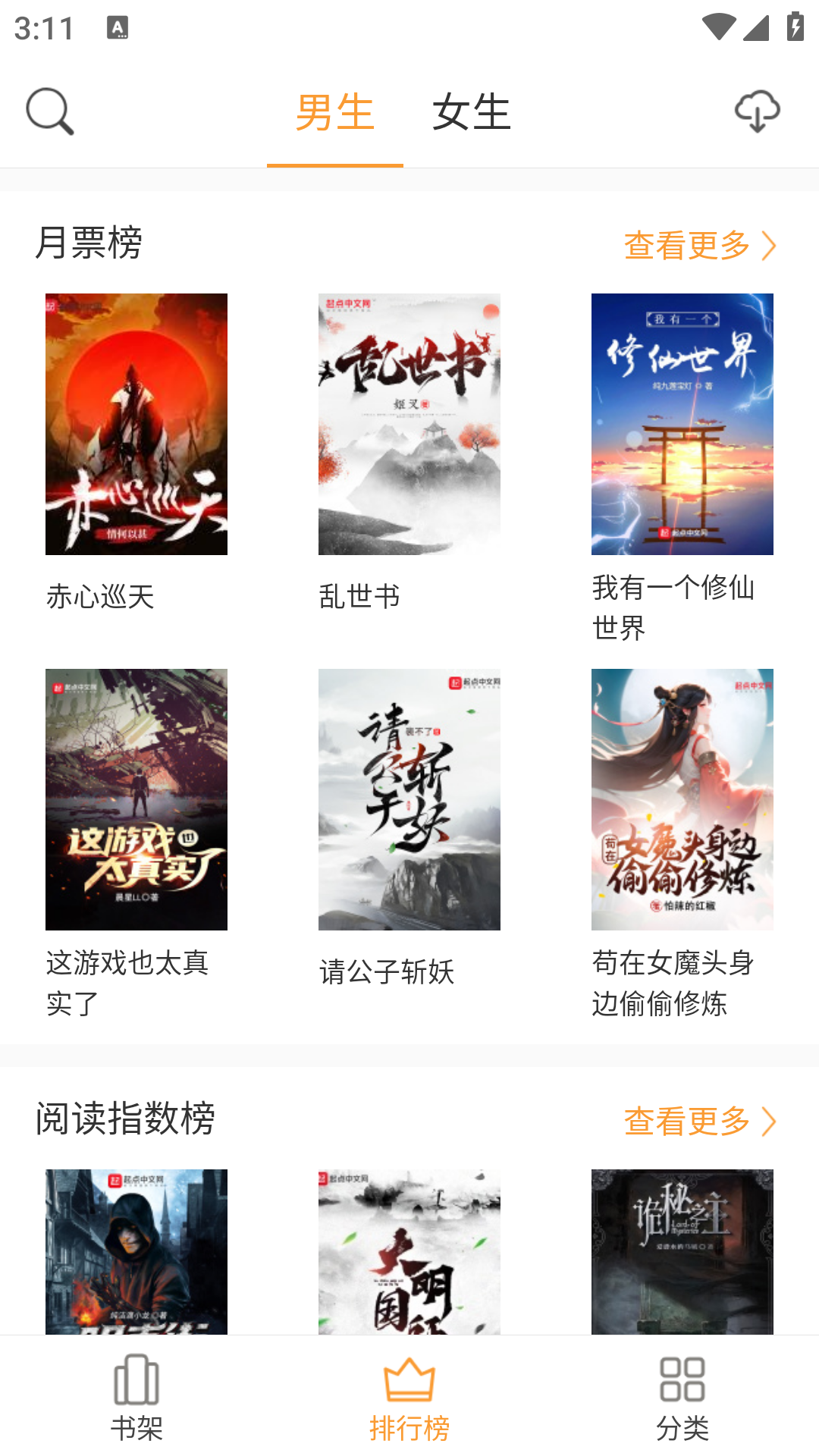Open the 这游戏也太真实了 cover
This screenshot has width=819, height=1456.
136,799
